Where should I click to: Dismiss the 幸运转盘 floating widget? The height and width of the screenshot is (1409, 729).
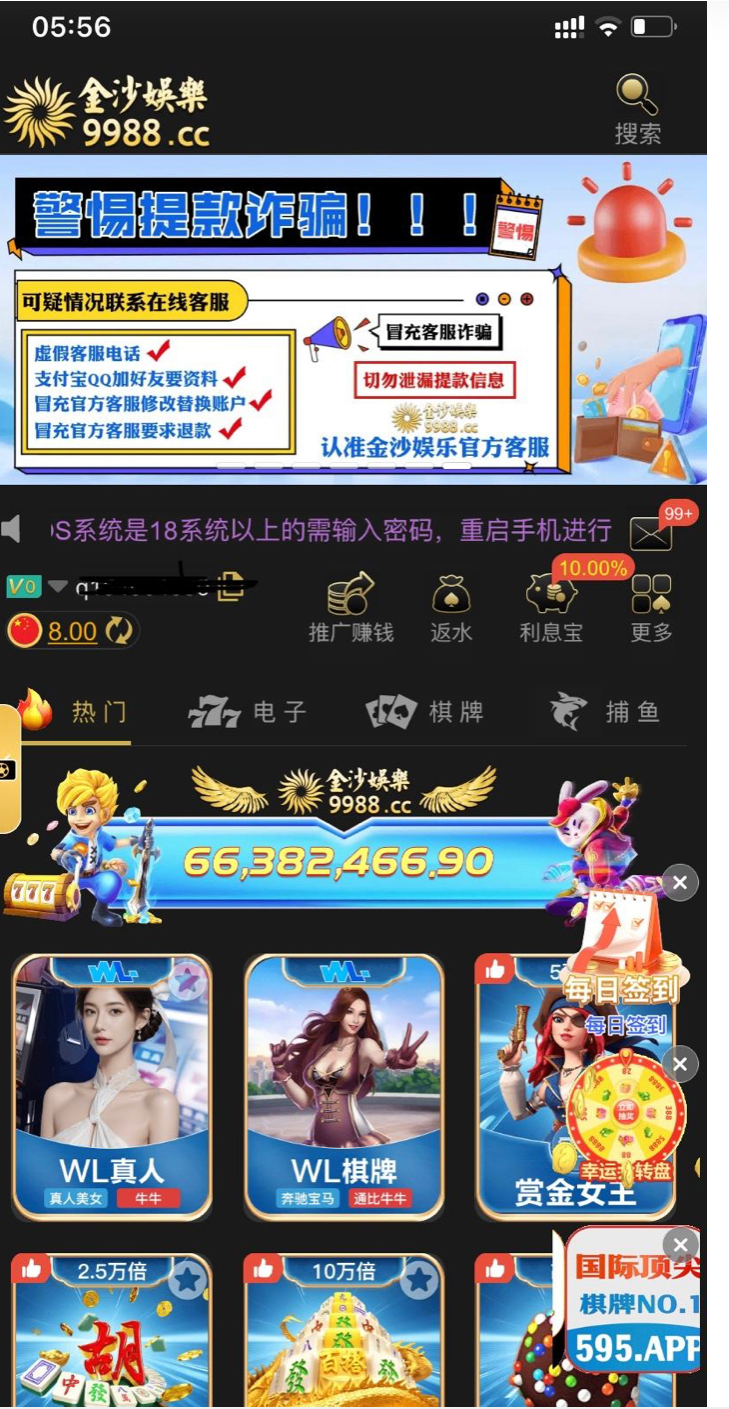tap(680, 1064)
